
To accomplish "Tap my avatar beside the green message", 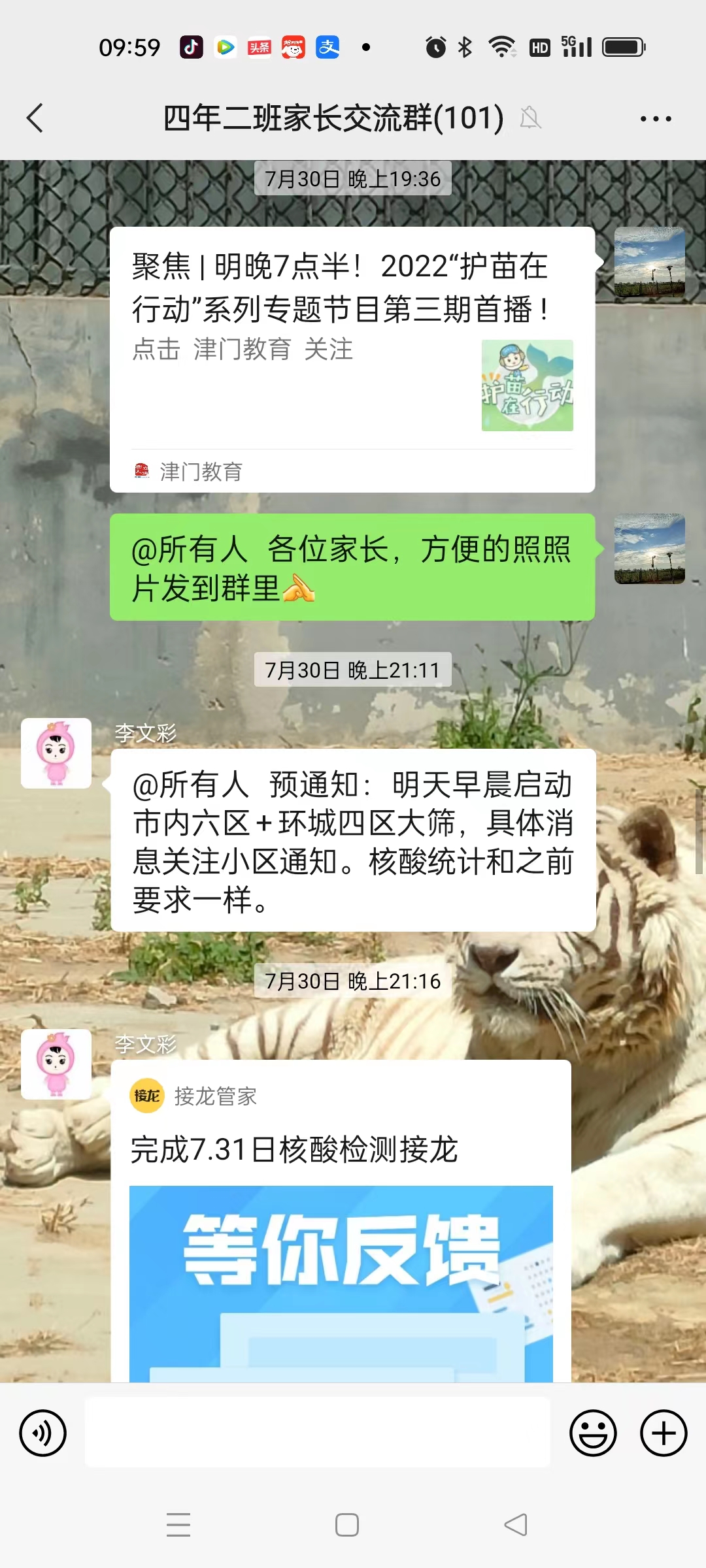I will pyautogui.click(x=649, y=549).
